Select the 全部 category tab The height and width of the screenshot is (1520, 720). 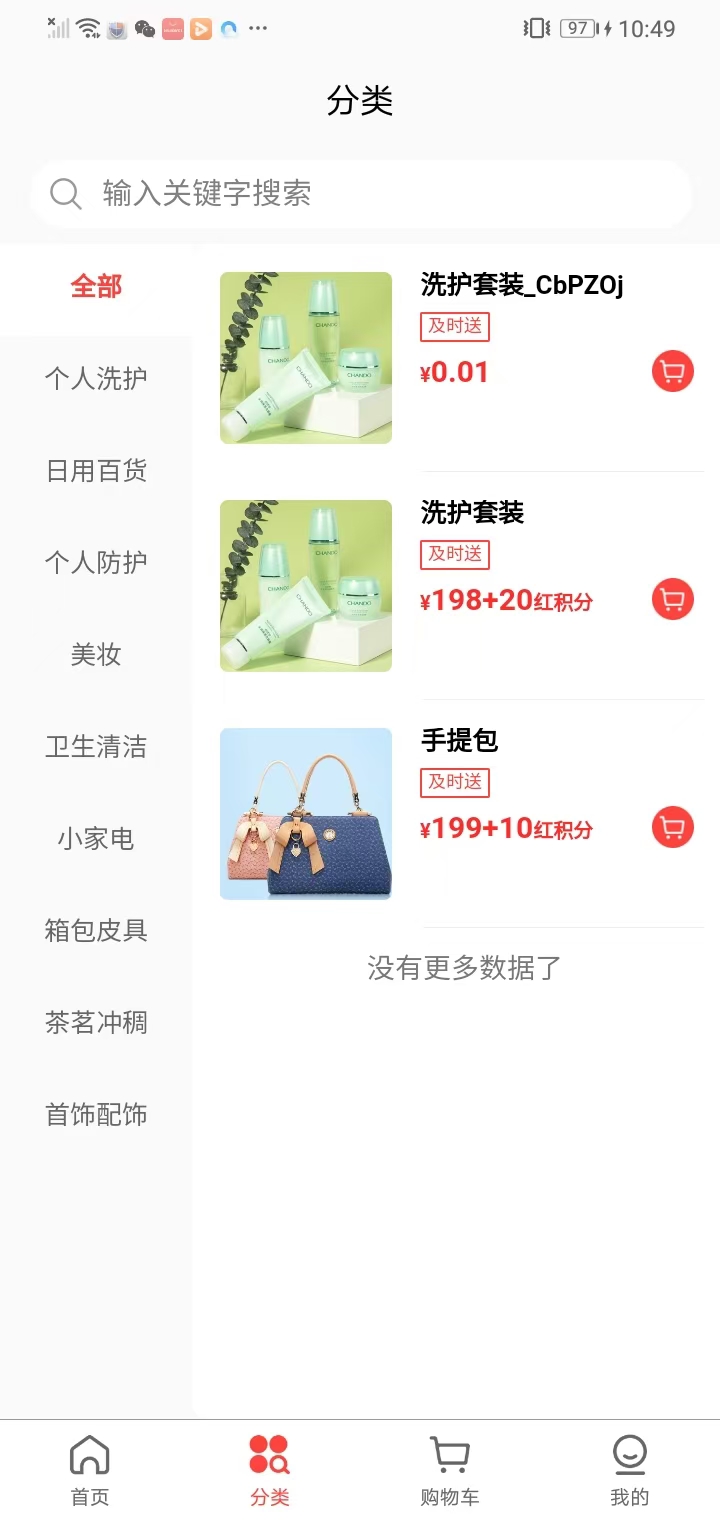[x=95, y=287]
